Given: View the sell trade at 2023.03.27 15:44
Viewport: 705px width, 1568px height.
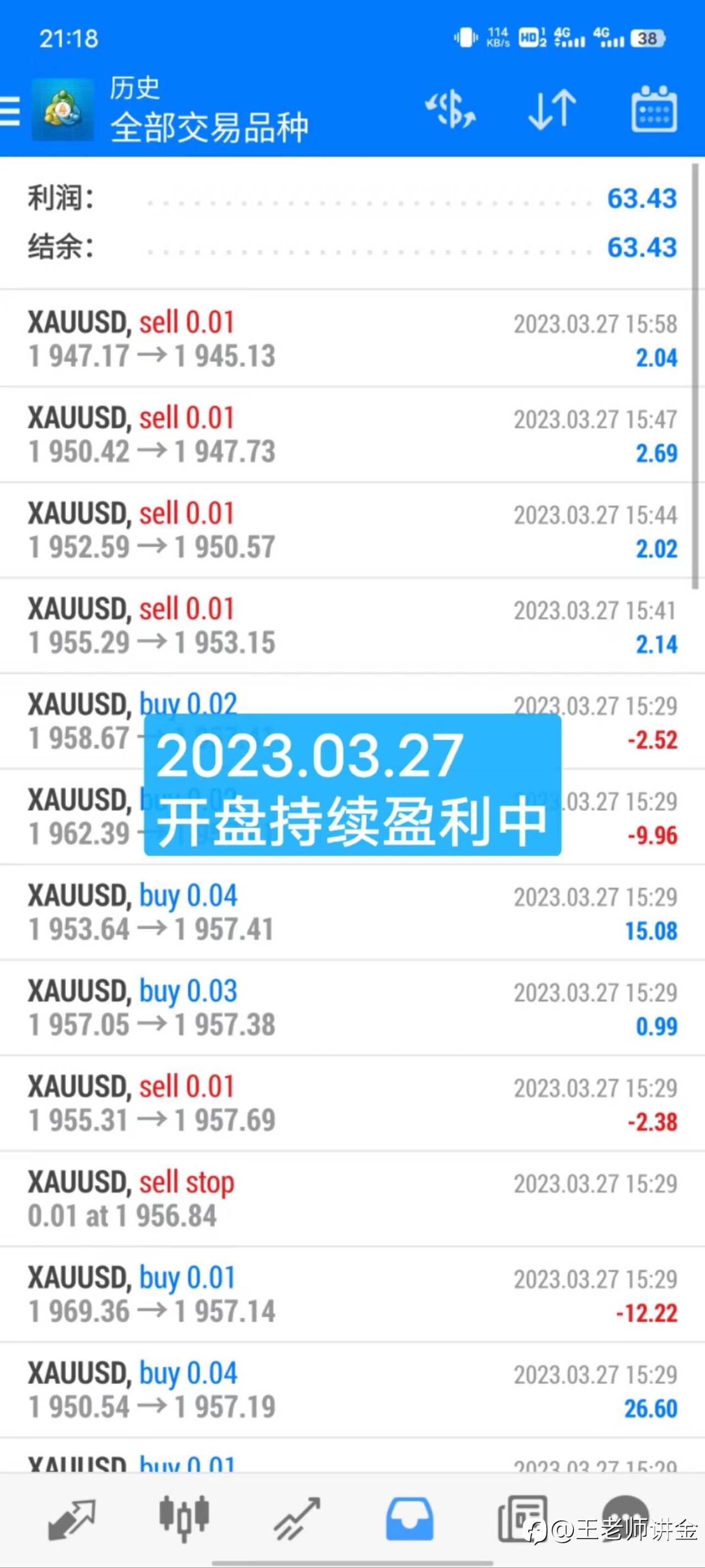Looking at the screenshot, I should coord(352,530).
